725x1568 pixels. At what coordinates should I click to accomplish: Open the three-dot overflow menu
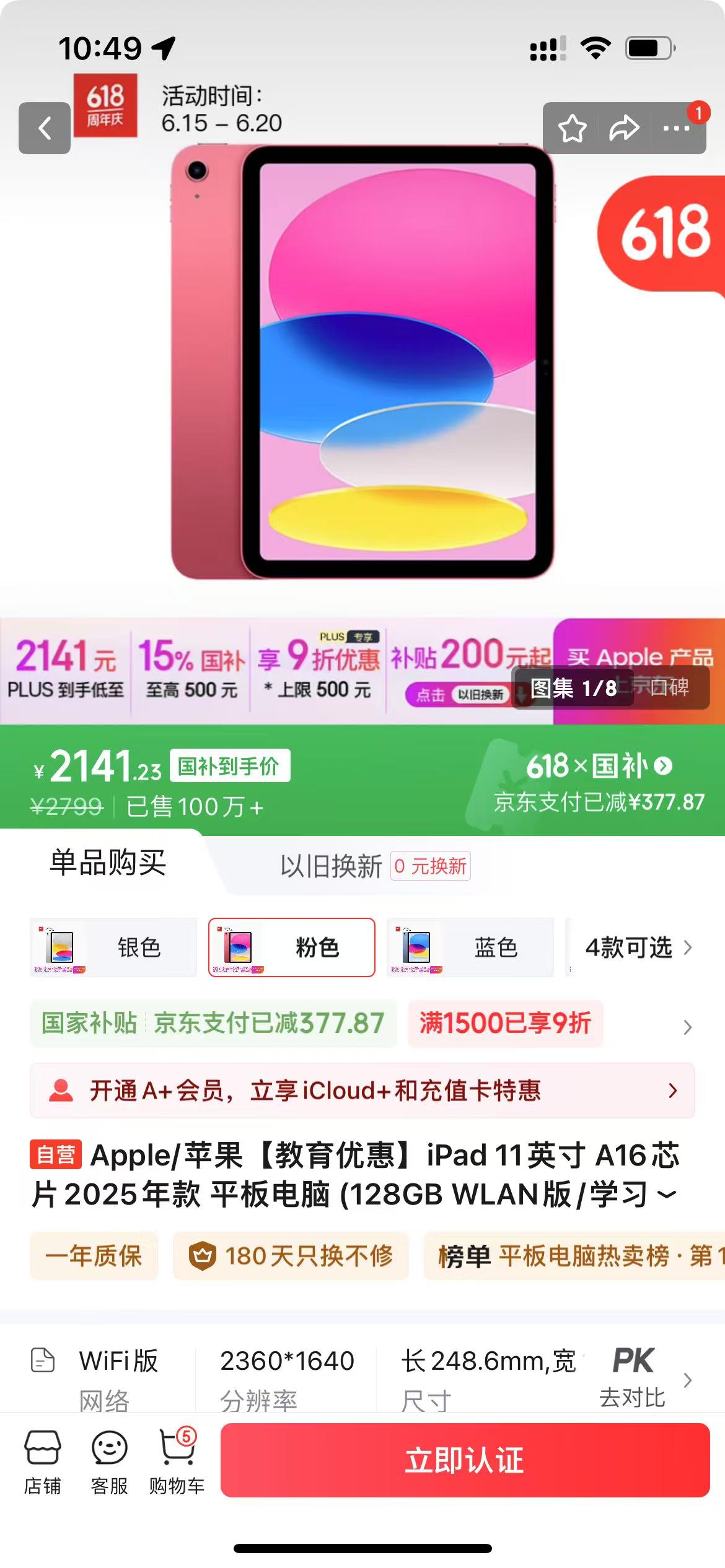click(677, 128)
